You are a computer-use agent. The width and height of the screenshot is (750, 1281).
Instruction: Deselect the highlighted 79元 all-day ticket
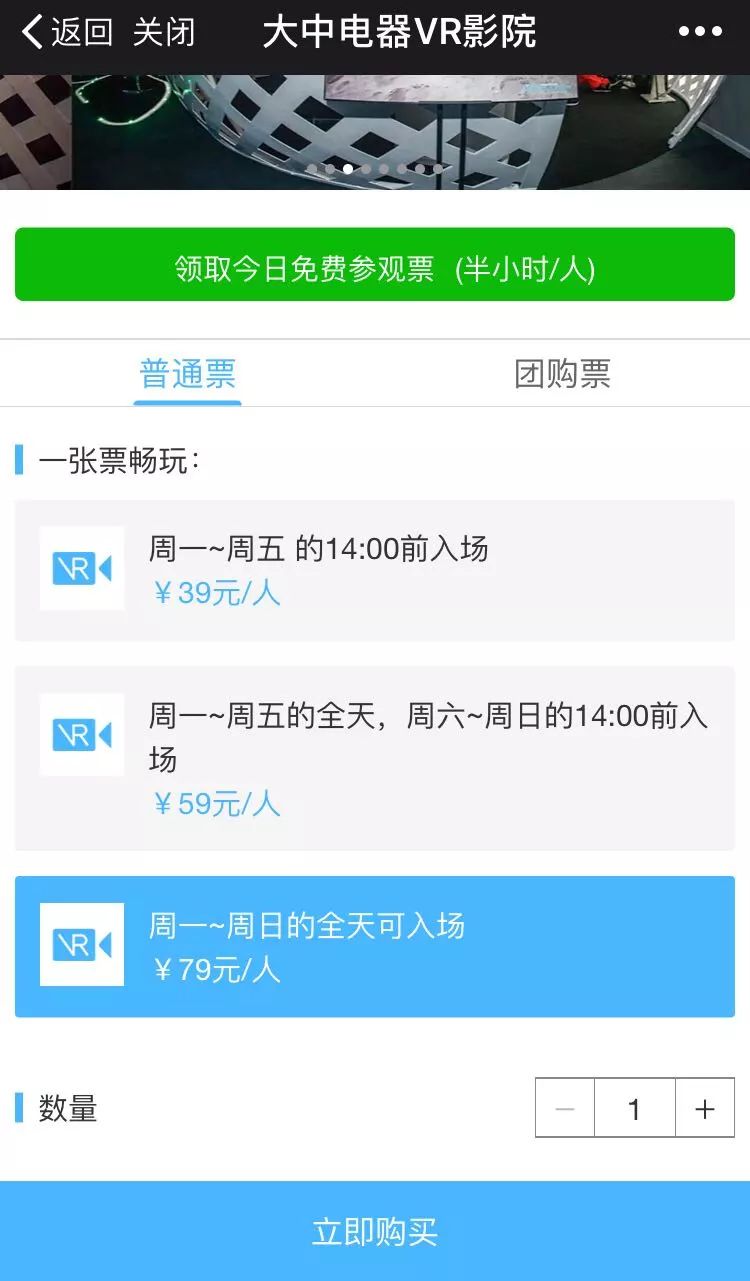point(375,944)
